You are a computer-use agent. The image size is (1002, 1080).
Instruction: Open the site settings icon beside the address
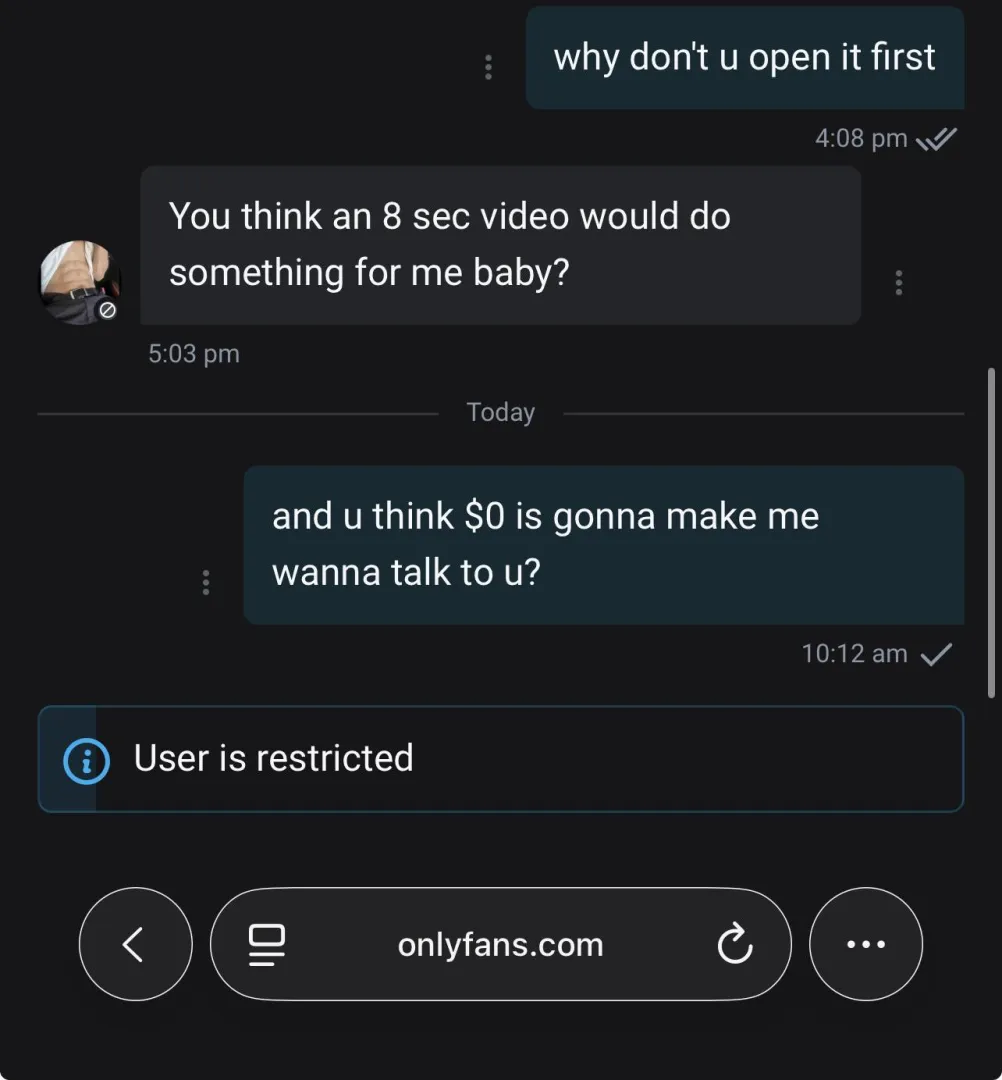coord(267,945)
